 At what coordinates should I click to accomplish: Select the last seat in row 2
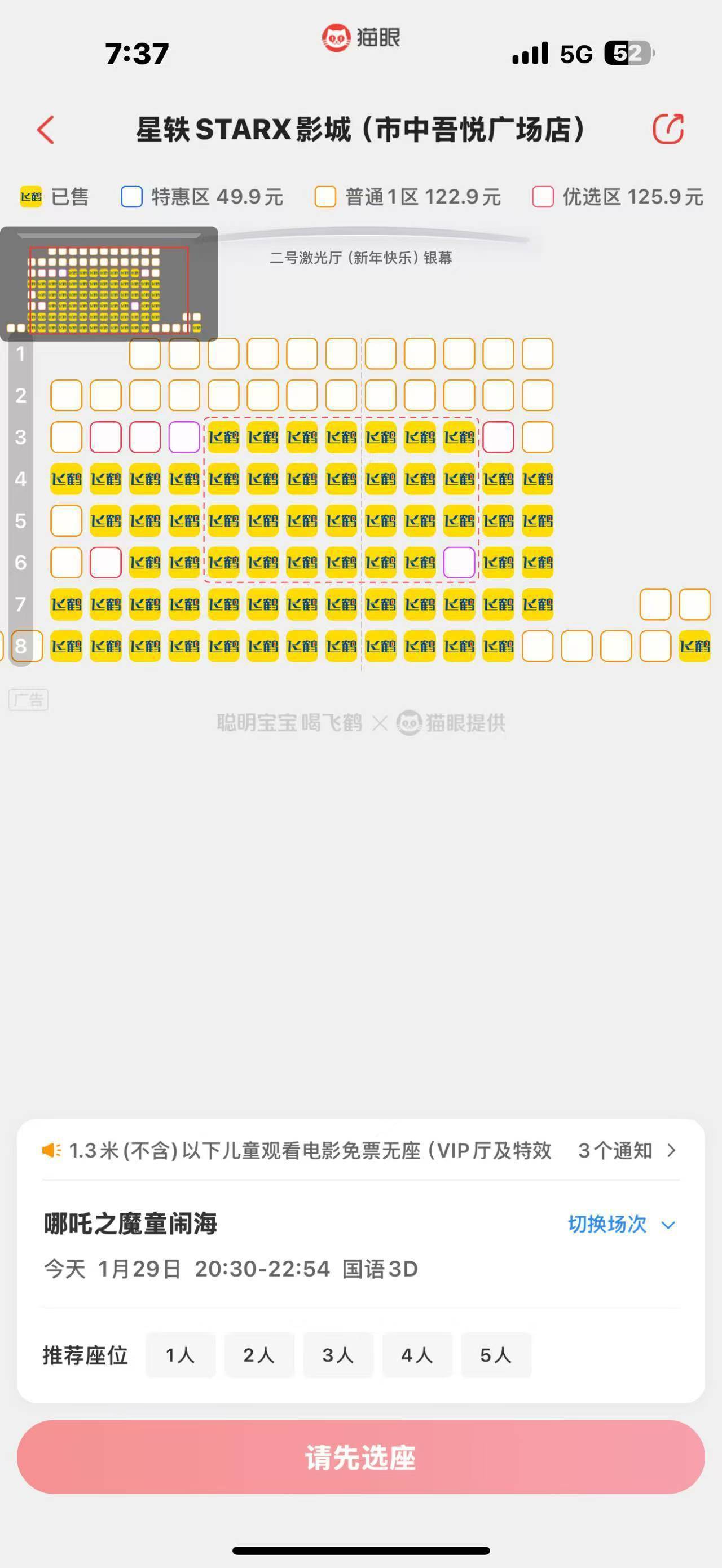pyautogui.click(x=538, y=396)
